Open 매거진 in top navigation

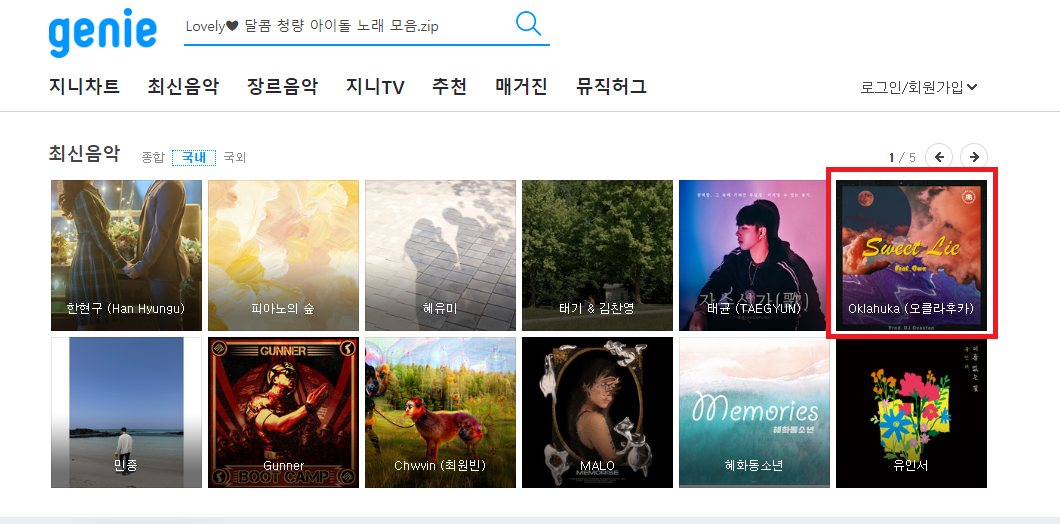click(x=521, y=87)
